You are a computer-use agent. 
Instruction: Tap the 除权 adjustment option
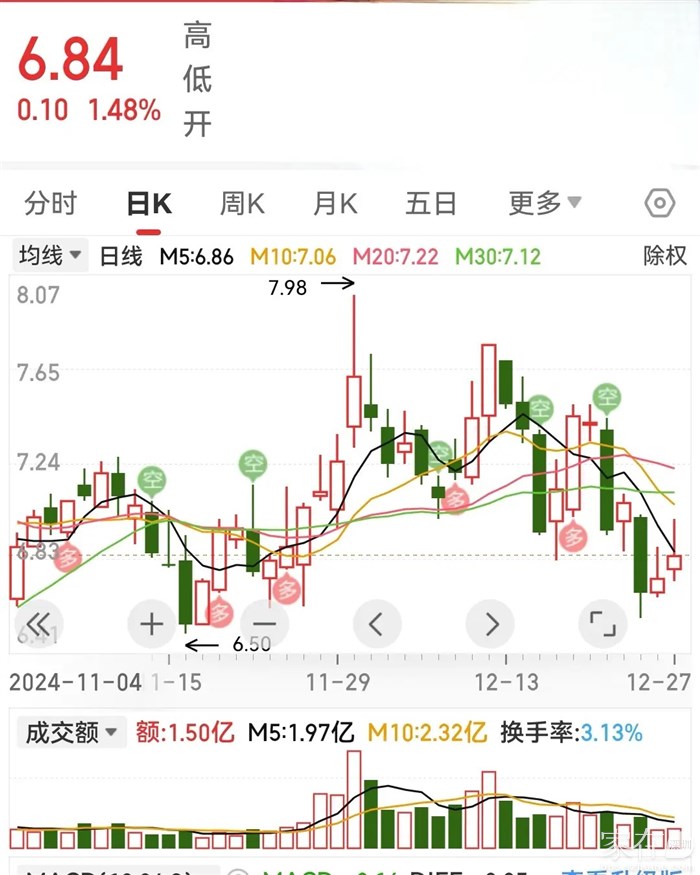pyautogui.click(x=664, y=256)
